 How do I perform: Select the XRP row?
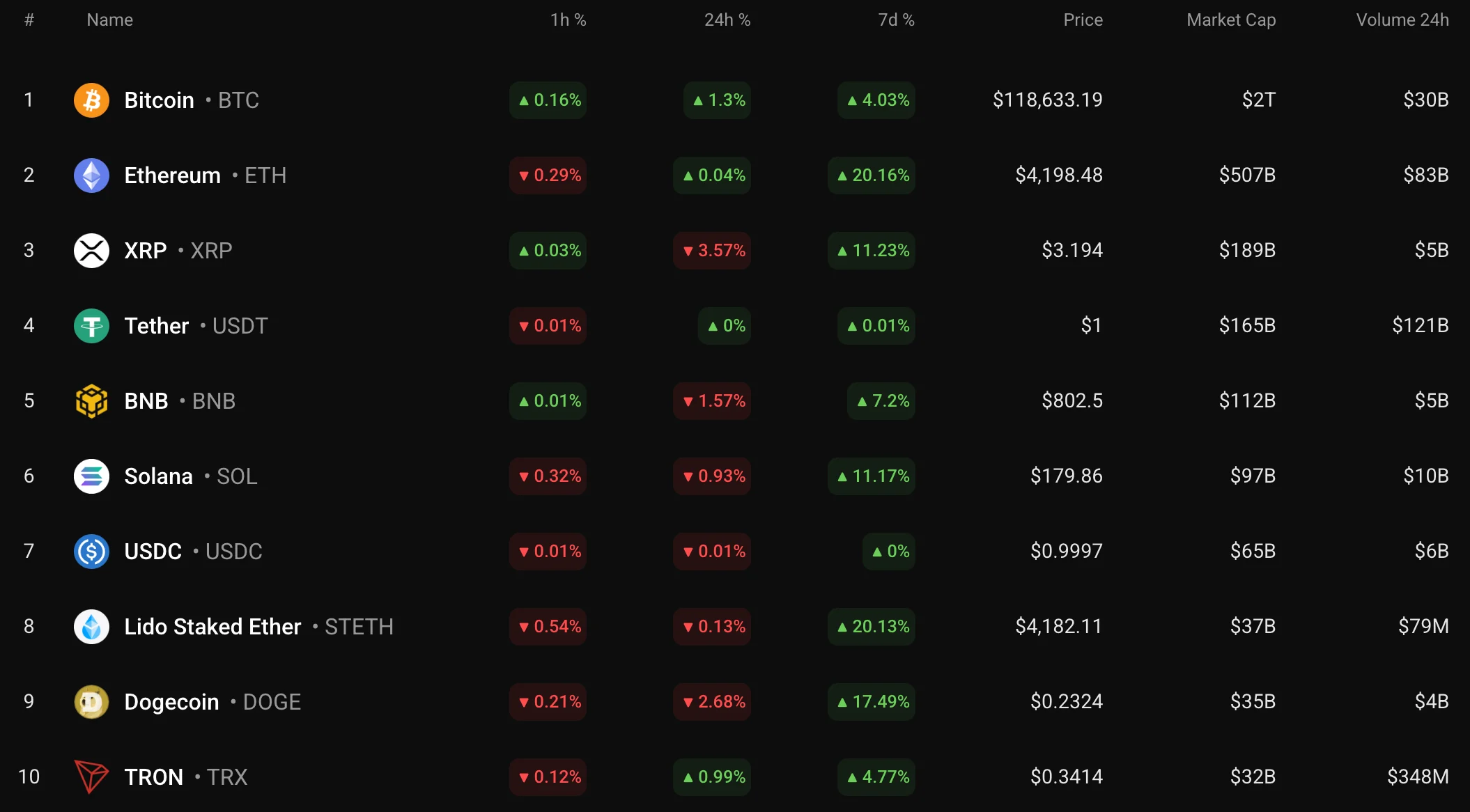[x=146, y=251]
